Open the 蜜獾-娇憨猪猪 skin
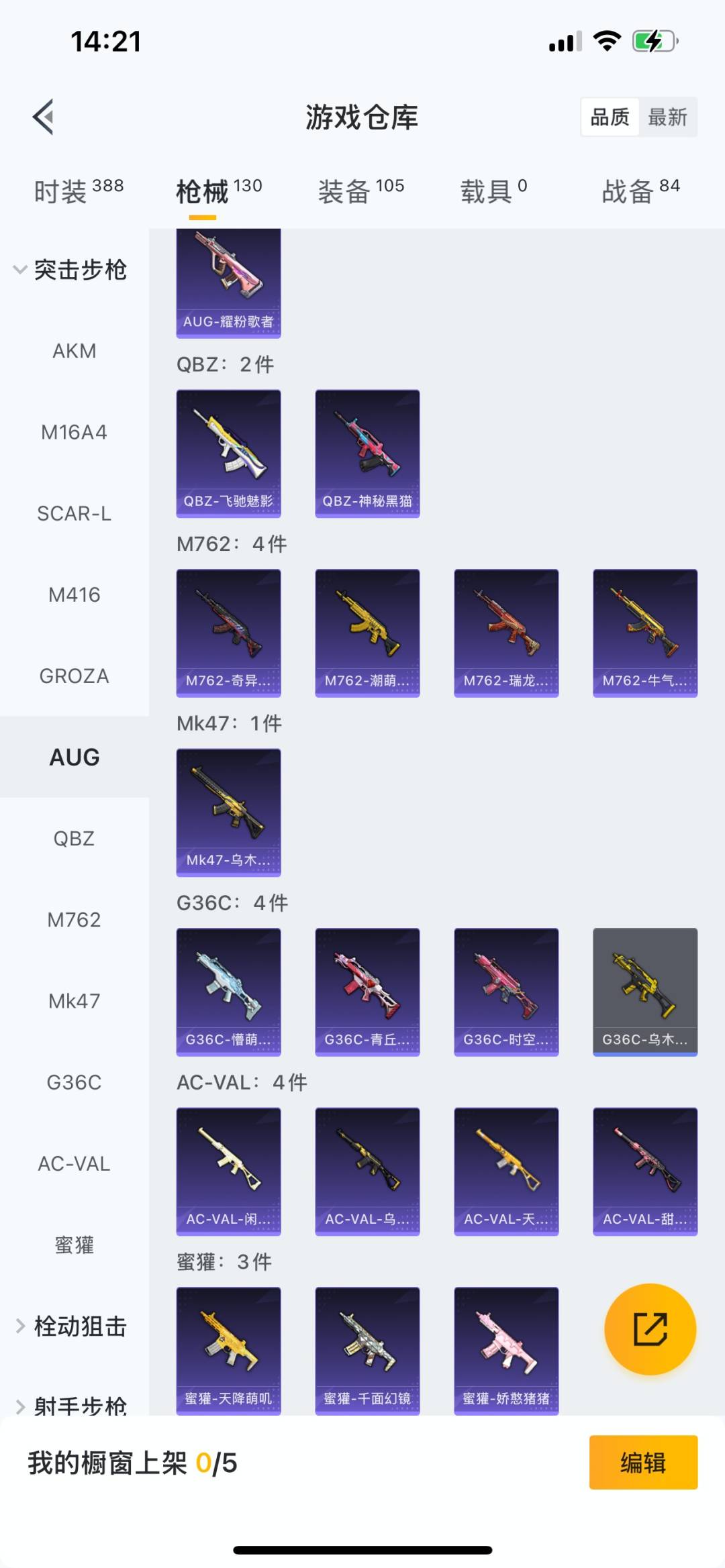The height and width of the screenshot is (1568, 725). (x=506, y=1350)
